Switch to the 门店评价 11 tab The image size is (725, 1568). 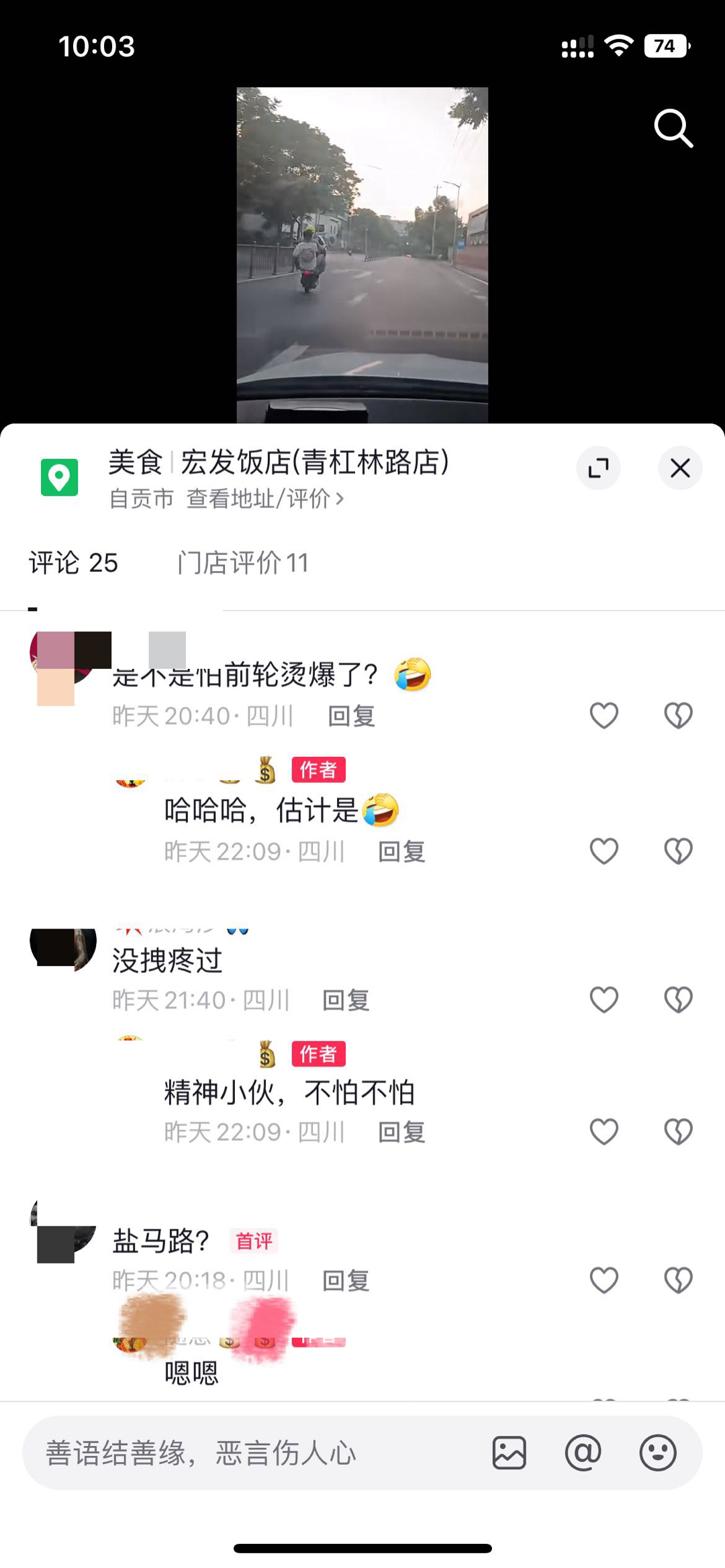coord(243,562)
